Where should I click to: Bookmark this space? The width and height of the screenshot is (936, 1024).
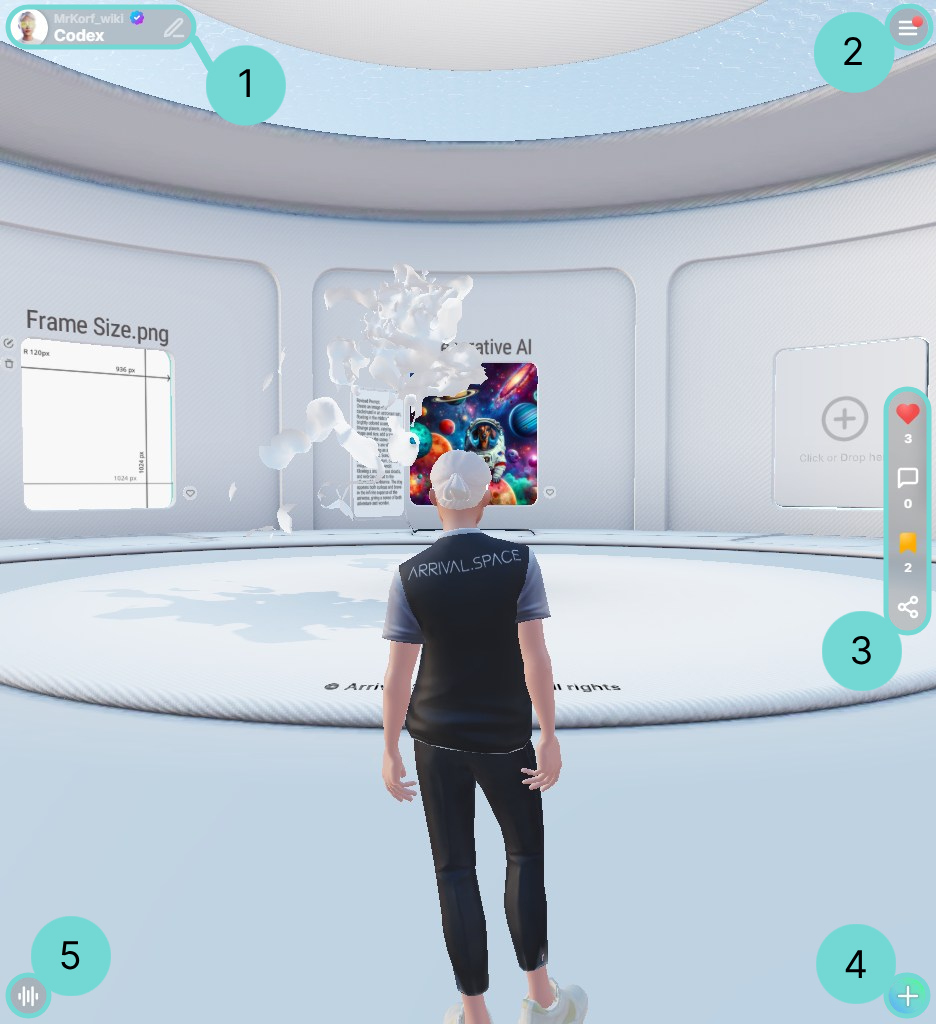[x=907, y=543]
